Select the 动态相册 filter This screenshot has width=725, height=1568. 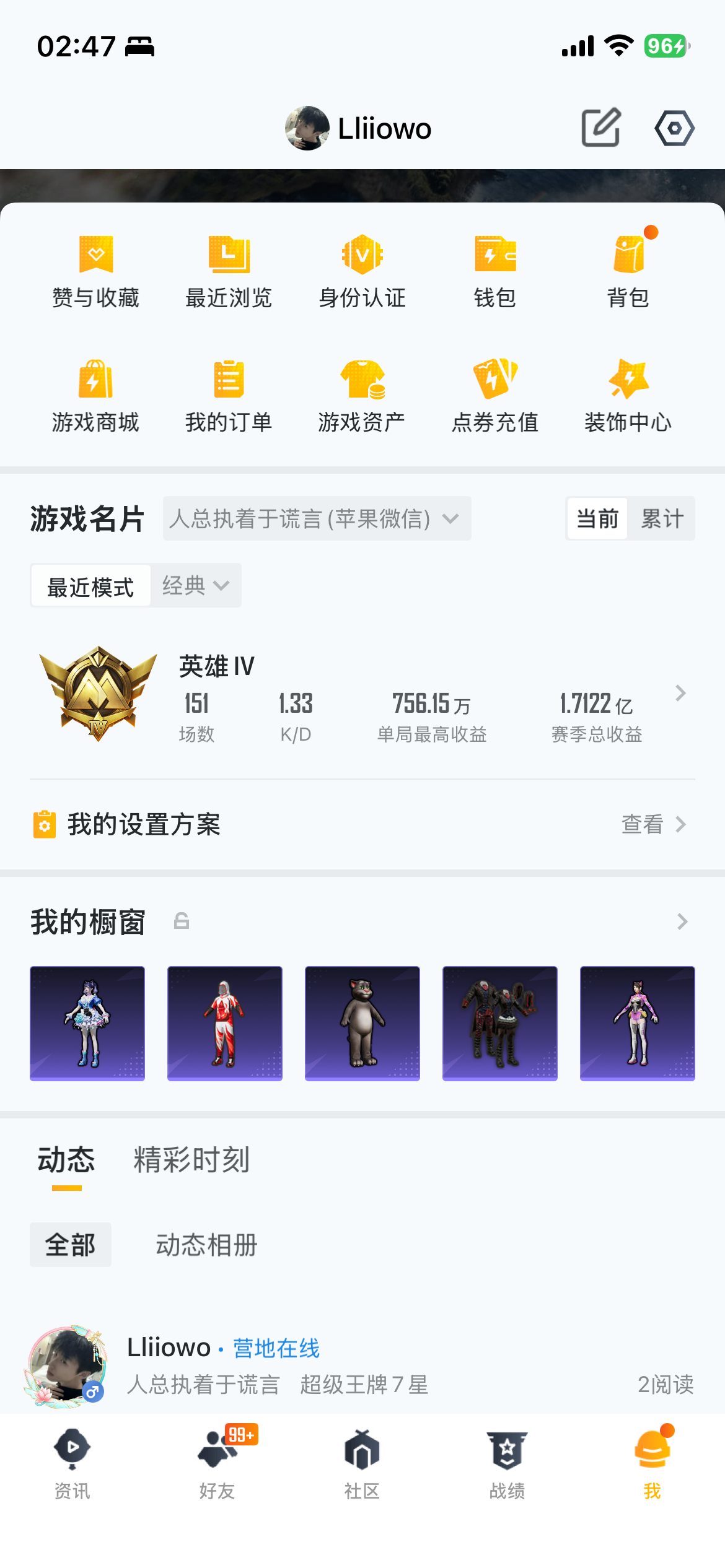tap(206, 1245)
